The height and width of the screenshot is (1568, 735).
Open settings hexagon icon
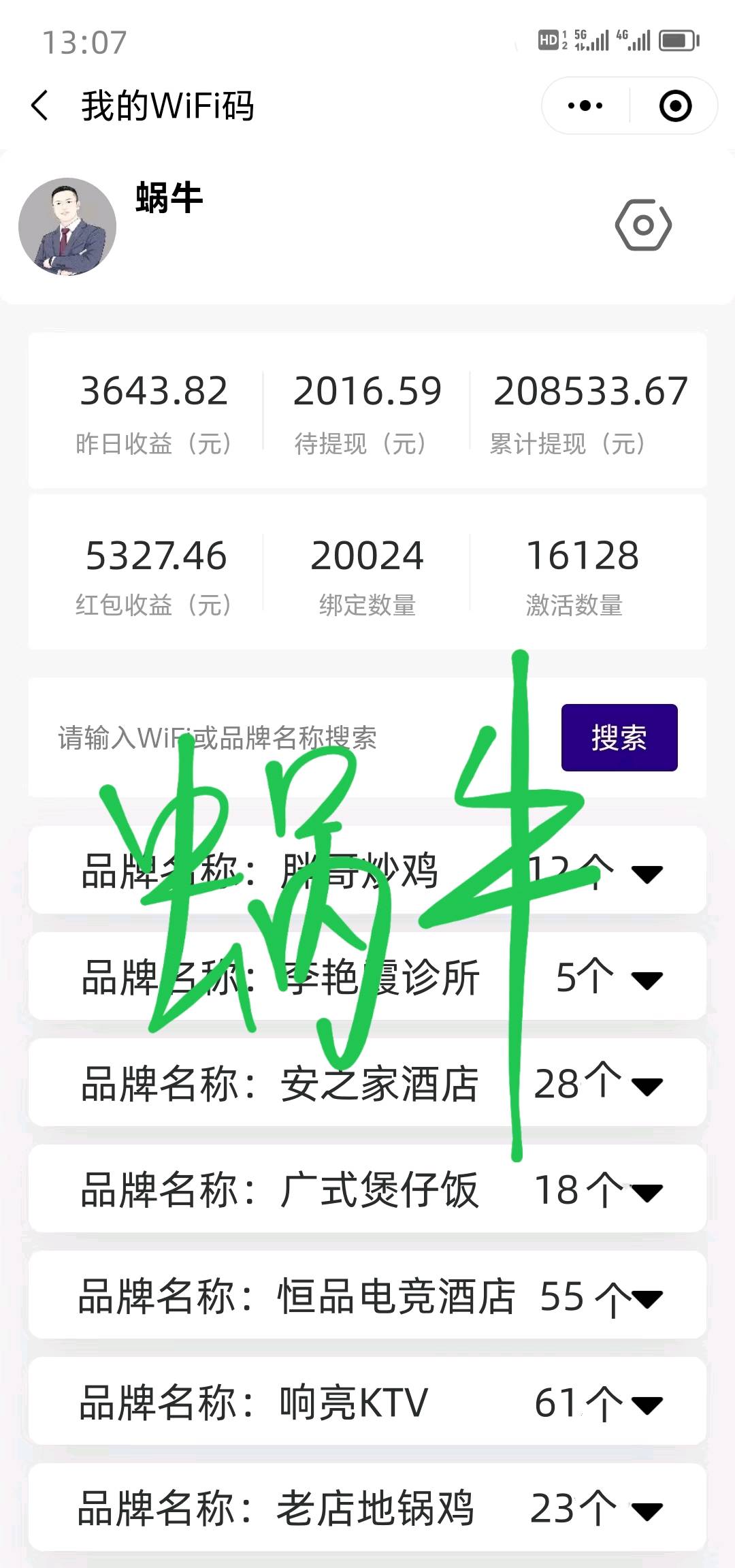pyautogui.click(x=643, y=225)
